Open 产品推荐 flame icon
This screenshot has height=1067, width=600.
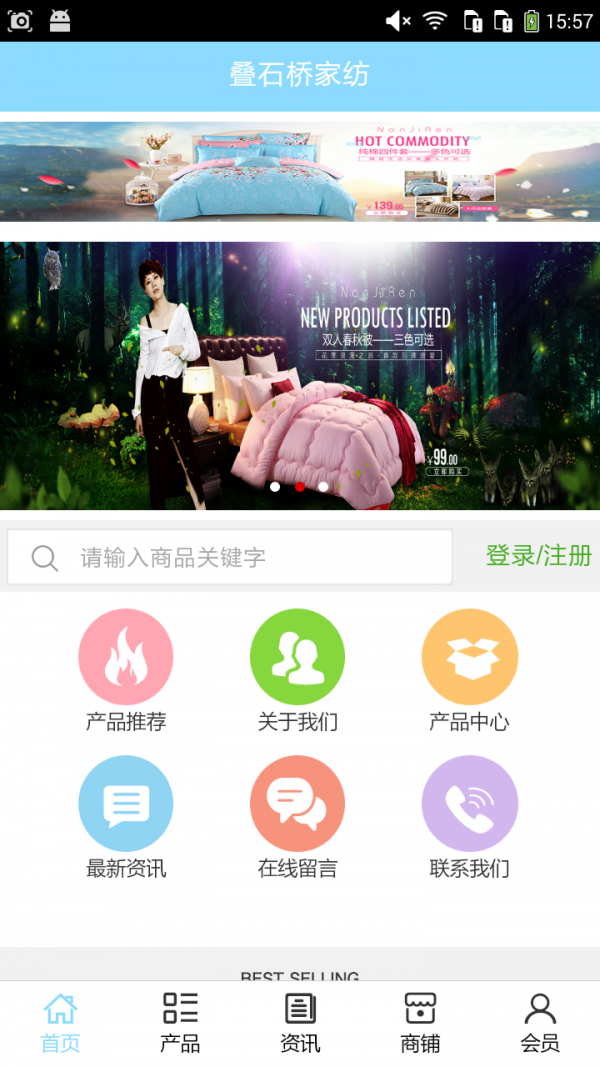point(126,657)
